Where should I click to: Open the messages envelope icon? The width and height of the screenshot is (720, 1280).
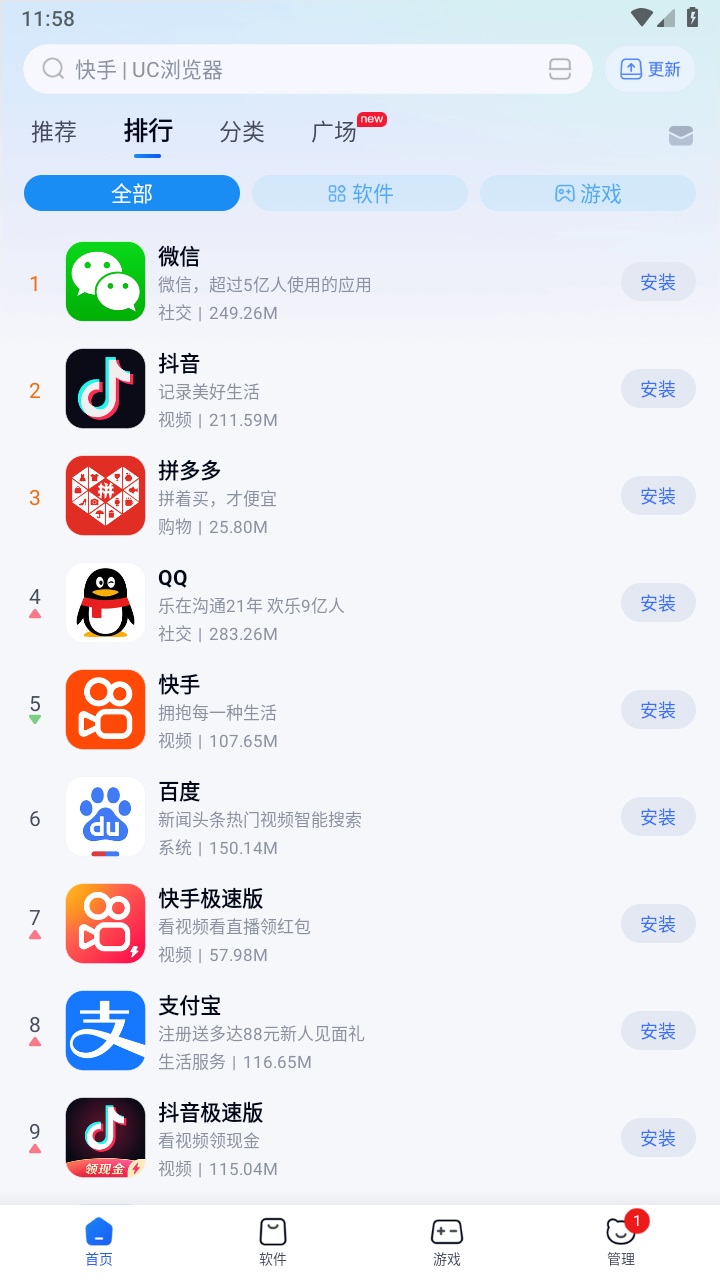pos(681,136)
